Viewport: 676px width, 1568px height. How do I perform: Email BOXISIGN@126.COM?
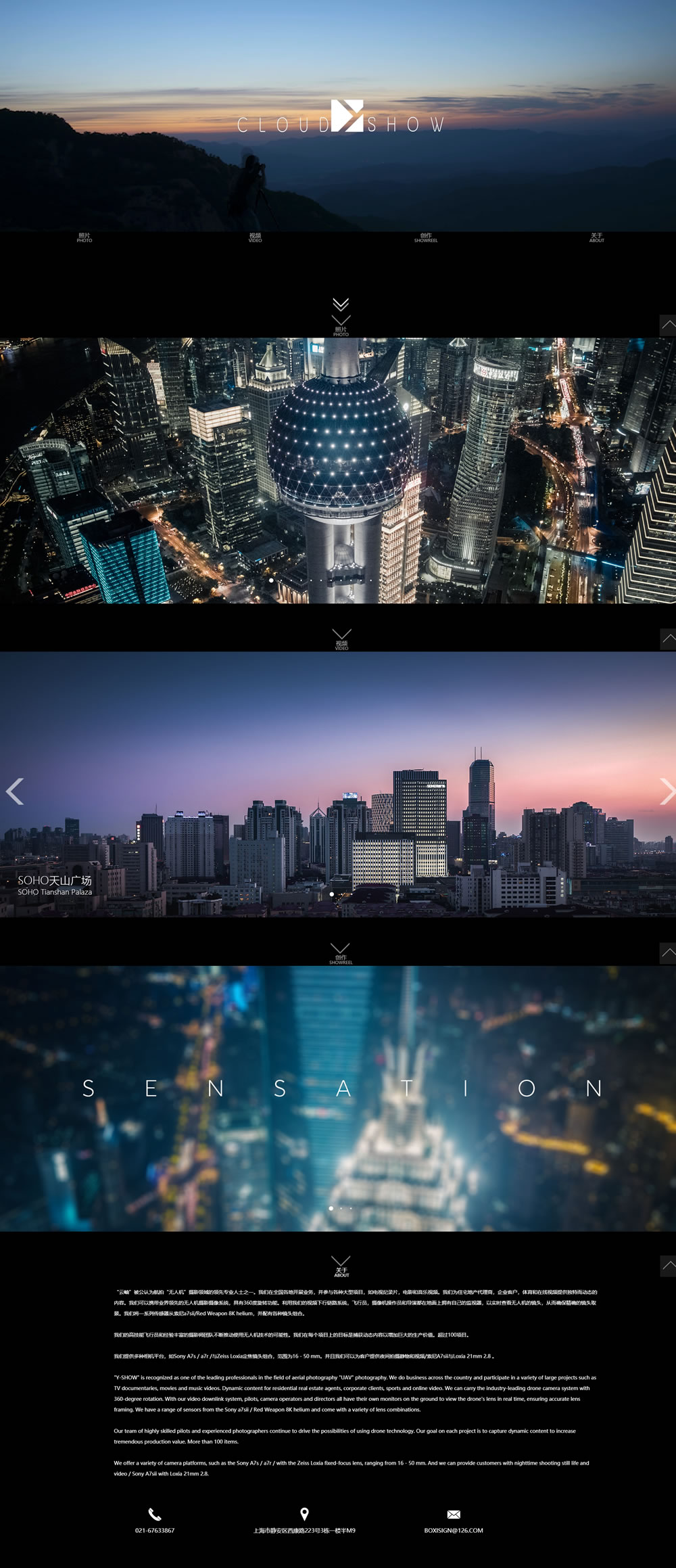coord(454,1529)
